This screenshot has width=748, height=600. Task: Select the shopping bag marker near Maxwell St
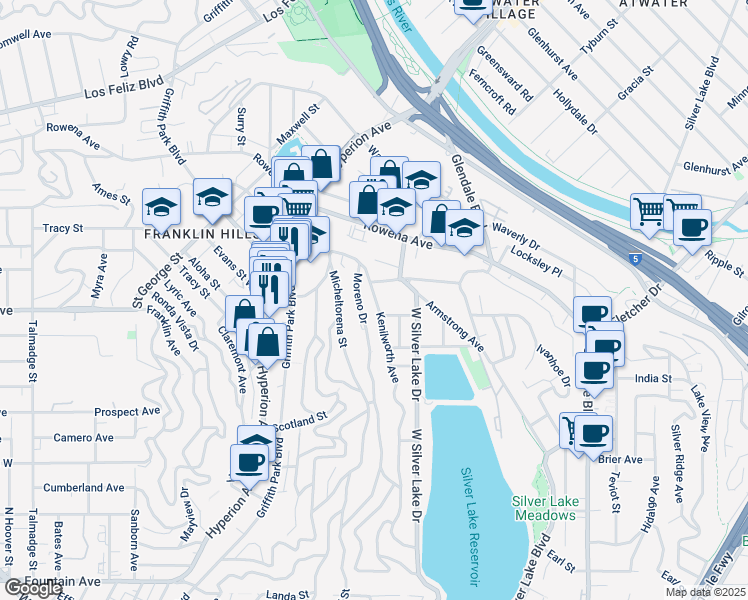(322, 163)
